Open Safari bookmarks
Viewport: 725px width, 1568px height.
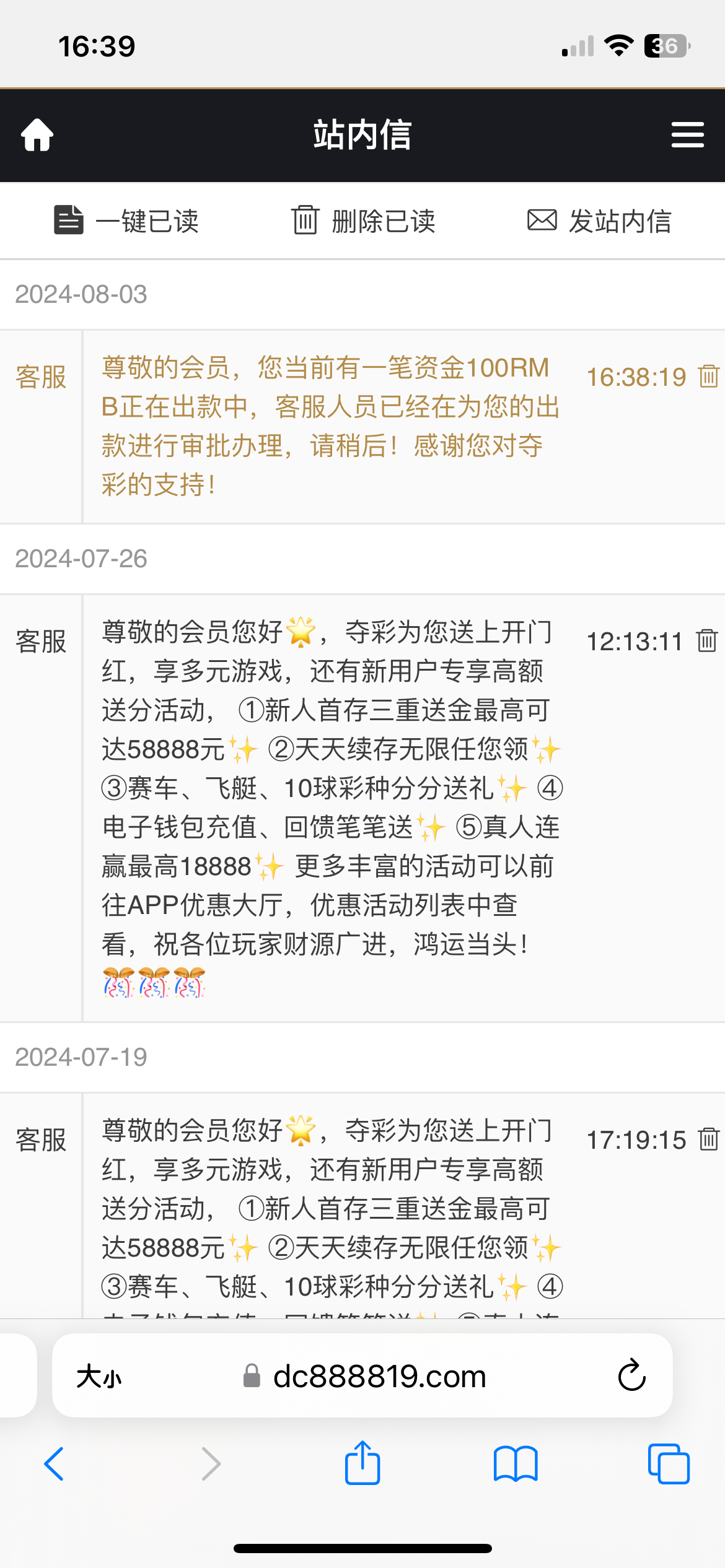click(516, 1464)
